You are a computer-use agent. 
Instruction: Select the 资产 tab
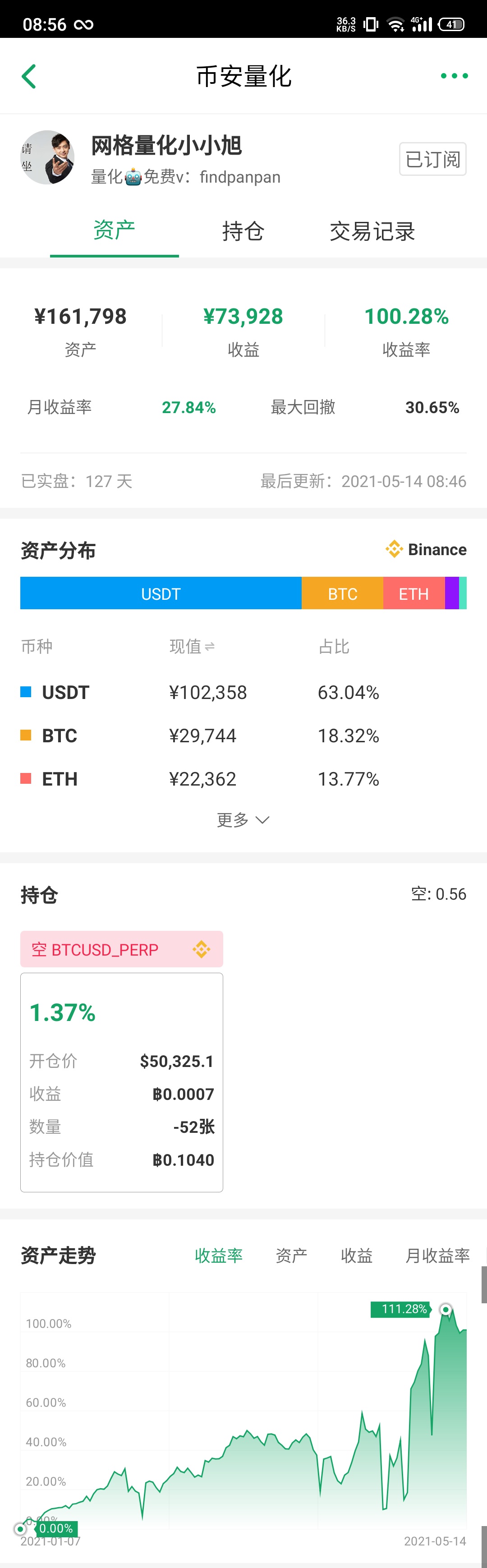pos(115,231)
